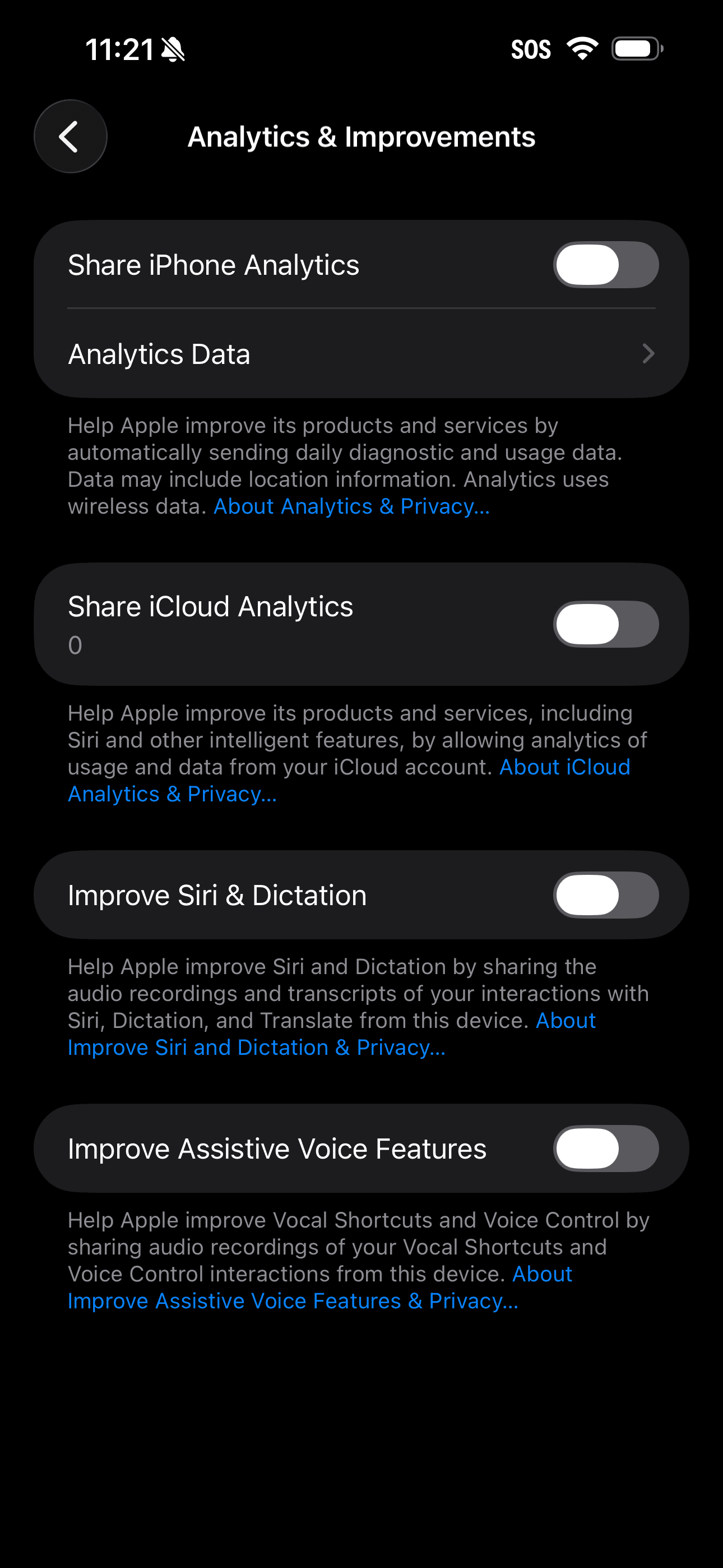Open About Improve Siri and Dictation link
723x1568 pixels.
coord(256,1048)
